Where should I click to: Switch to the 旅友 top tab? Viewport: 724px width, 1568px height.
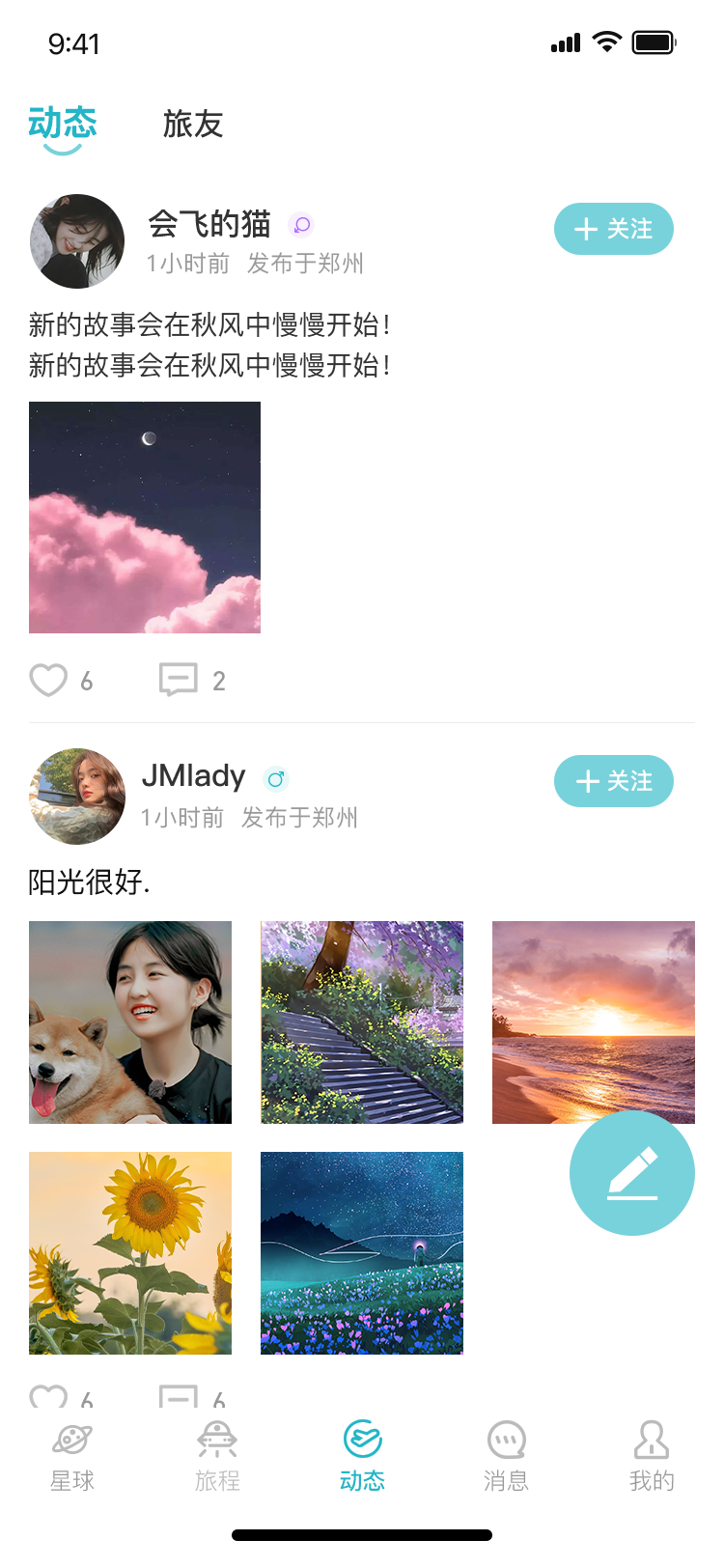[x=193, y=125]
